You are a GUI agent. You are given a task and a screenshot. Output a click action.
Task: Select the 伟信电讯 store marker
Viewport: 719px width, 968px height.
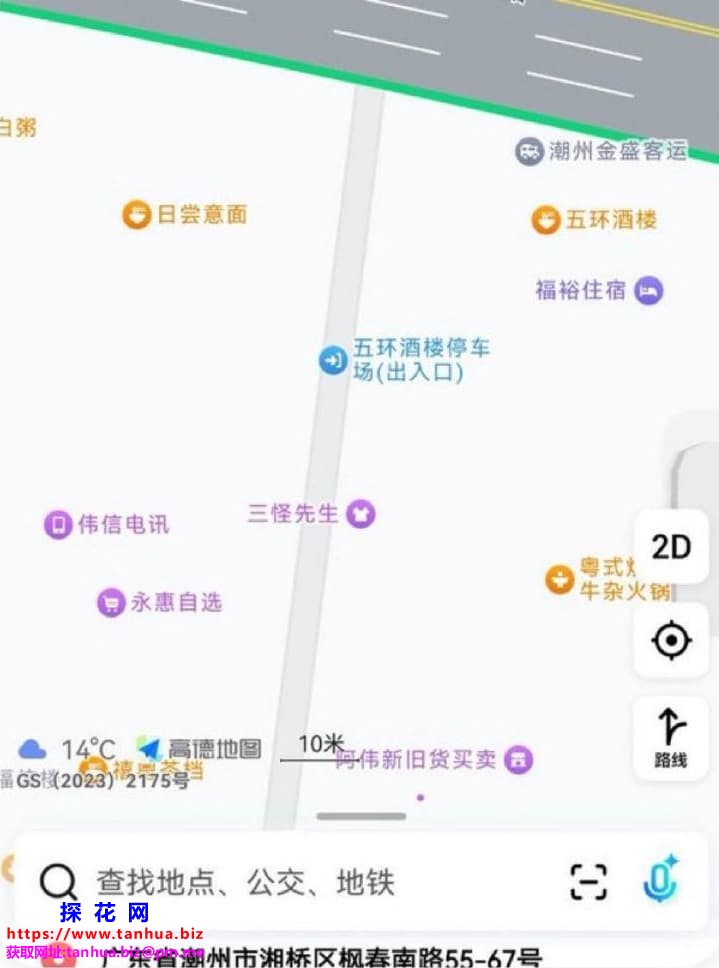tap(59, 524)
